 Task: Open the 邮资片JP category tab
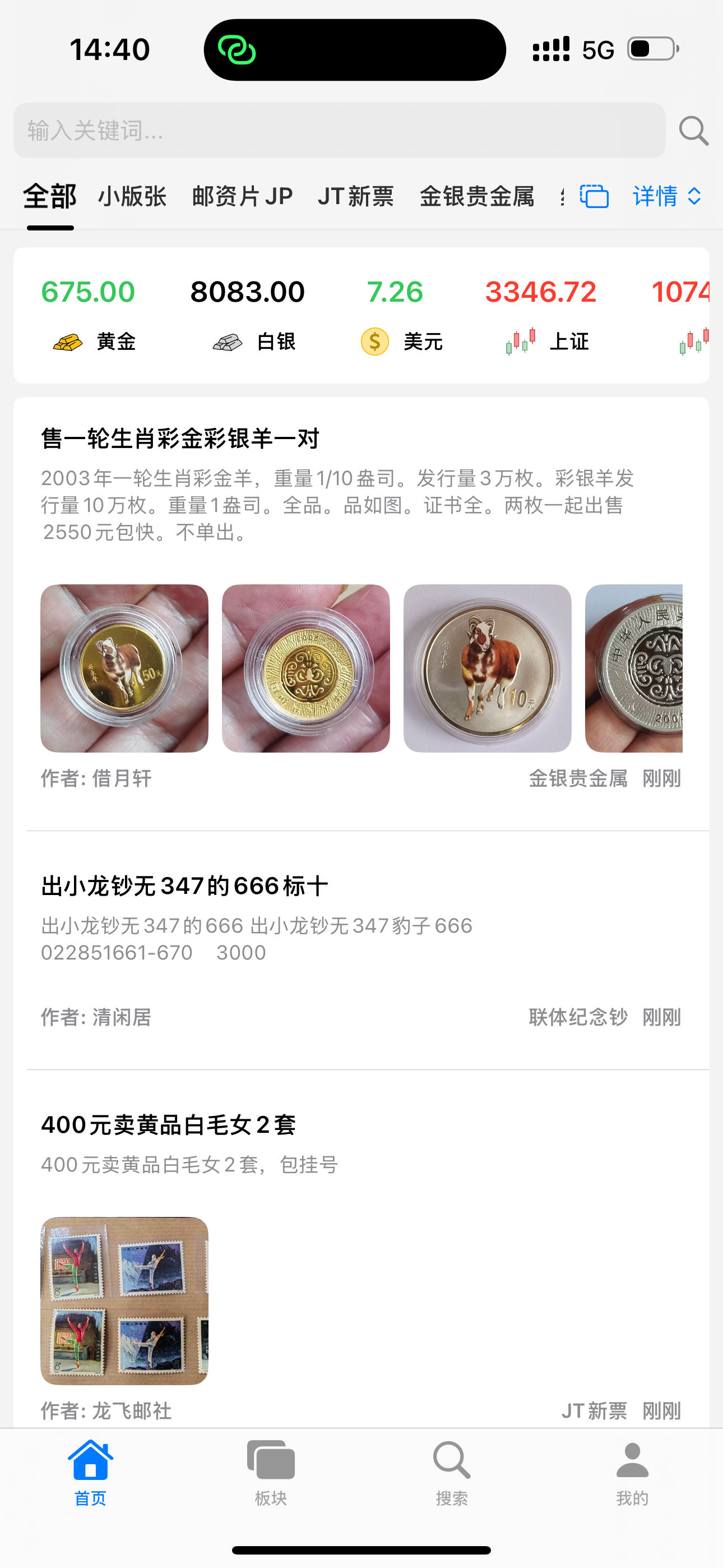242,197
